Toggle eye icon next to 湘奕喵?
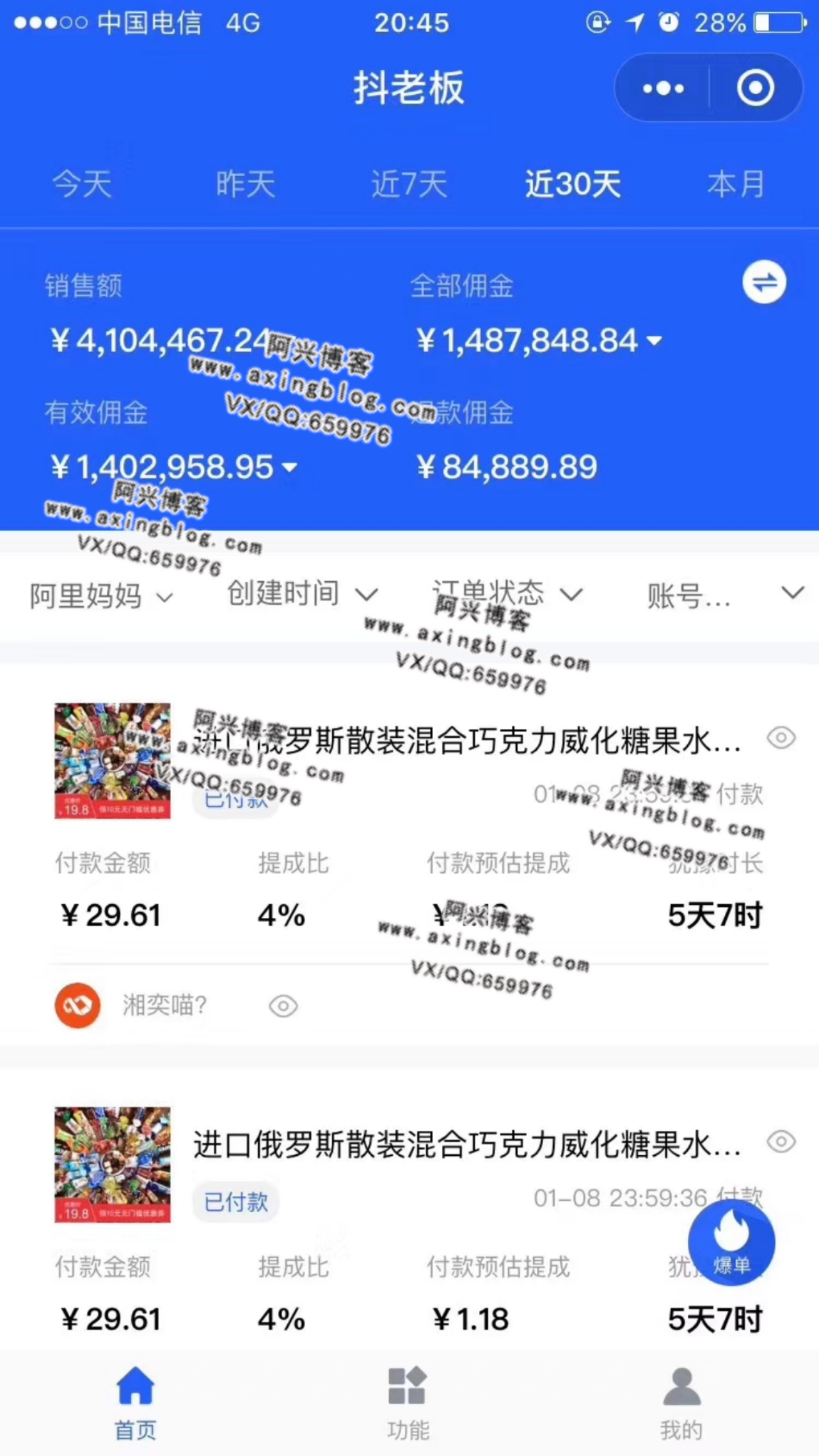 [x=283, y=1006]
